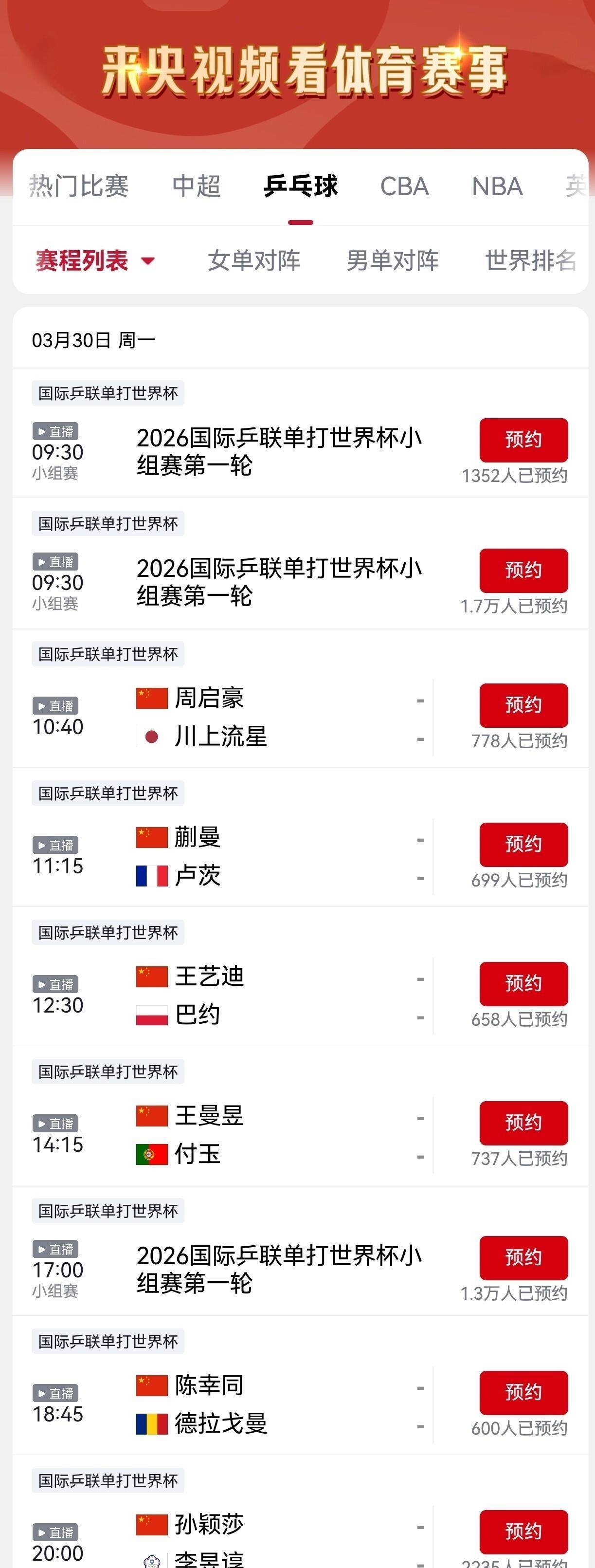Screen dimensions: 595x1568
Task: Tap 预约 for the match with 1.7万人已预约
Action: point(523,571)
